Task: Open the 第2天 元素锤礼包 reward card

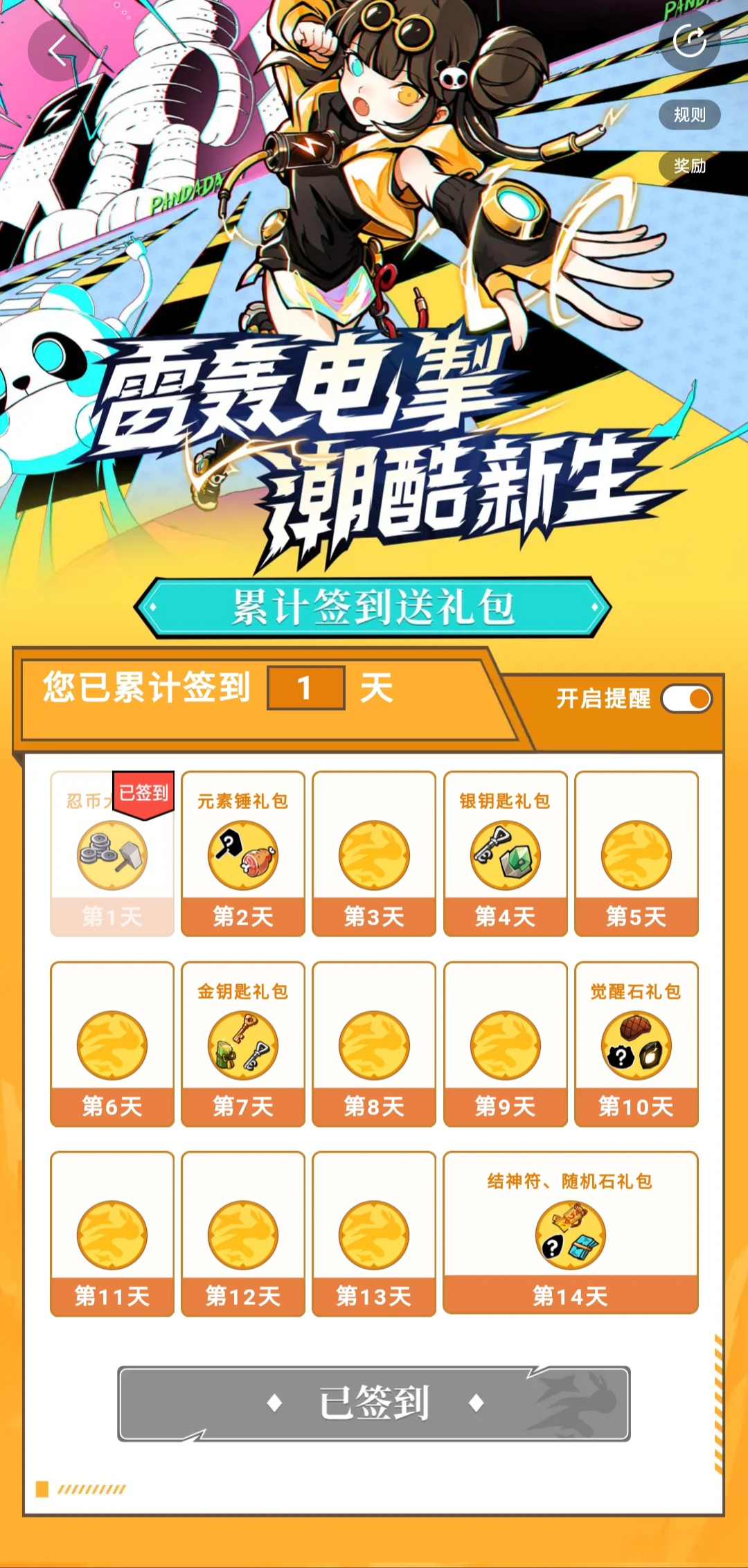Action: [243, 854]
